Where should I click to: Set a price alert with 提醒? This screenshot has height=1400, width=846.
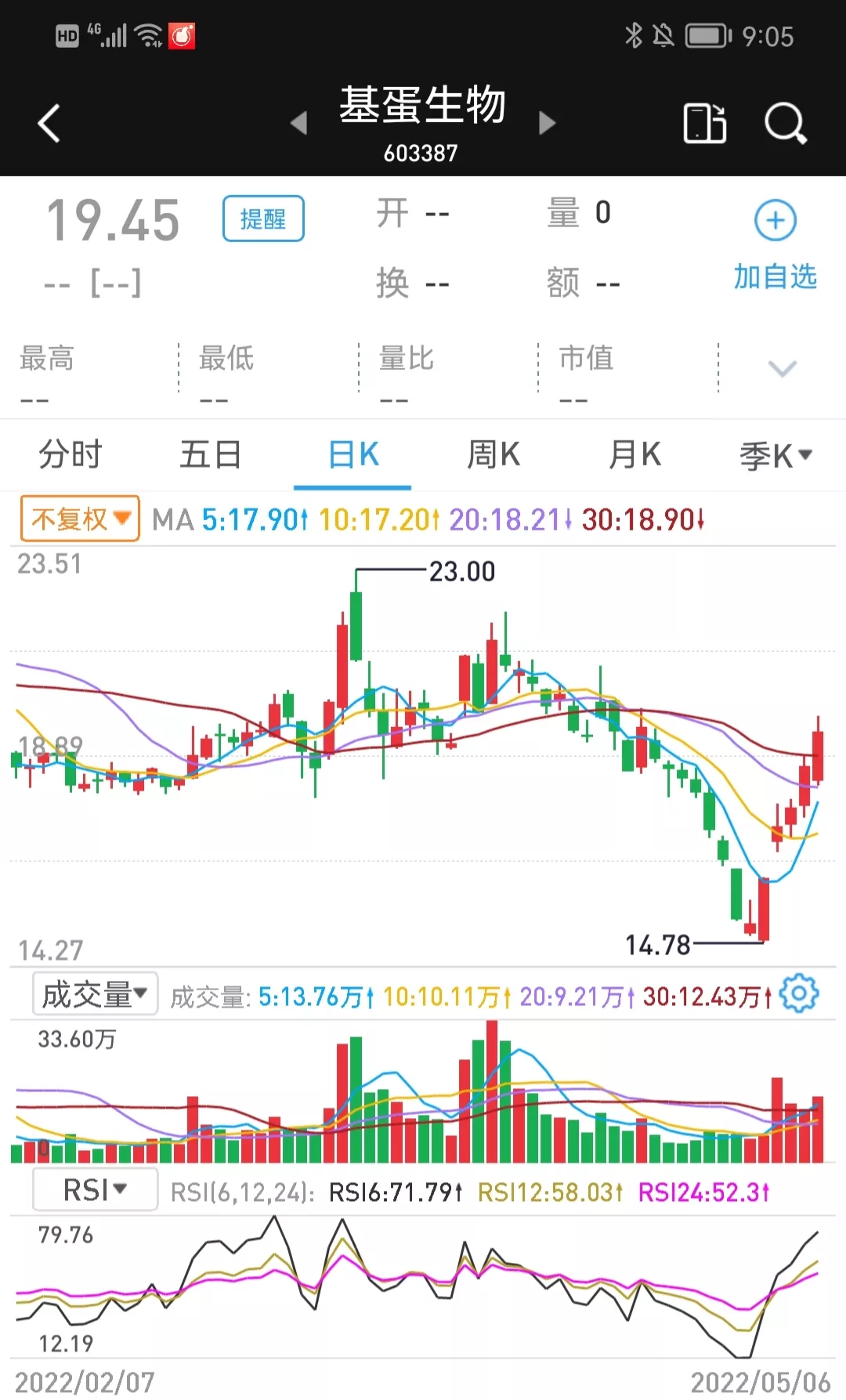click(x=263, y=219)
